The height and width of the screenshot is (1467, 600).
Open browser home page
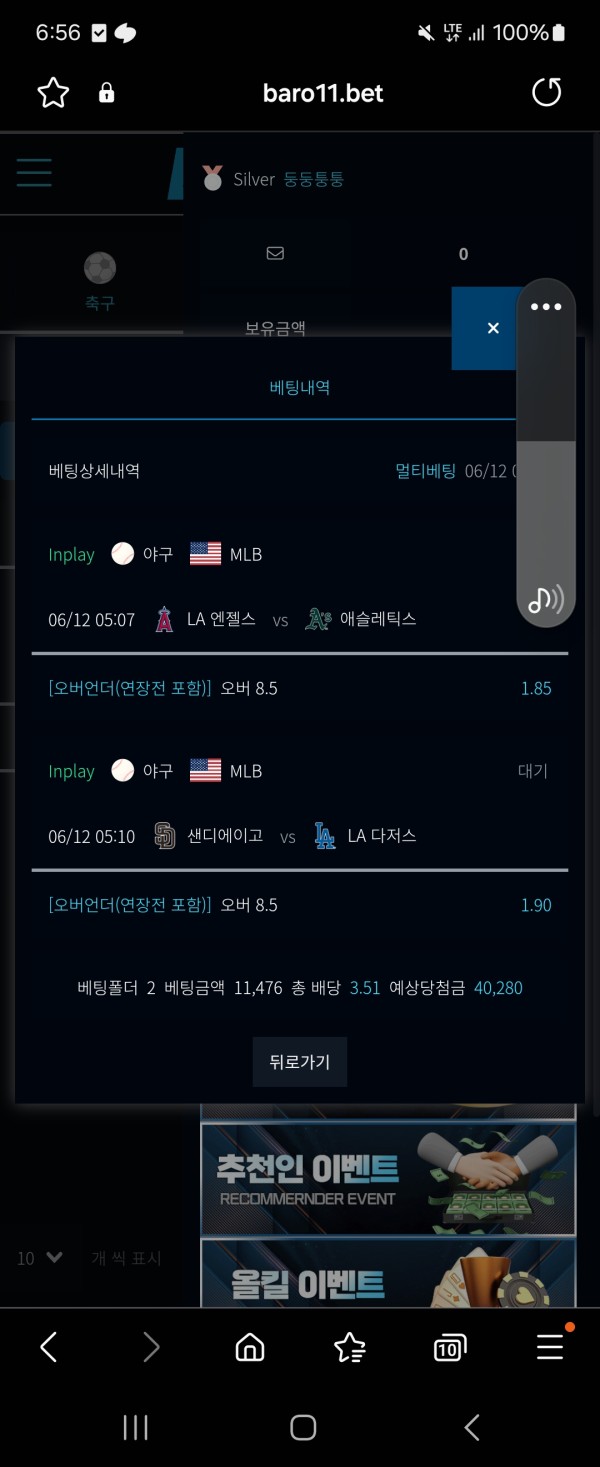pyautogui.click(x=249, y=1348)
